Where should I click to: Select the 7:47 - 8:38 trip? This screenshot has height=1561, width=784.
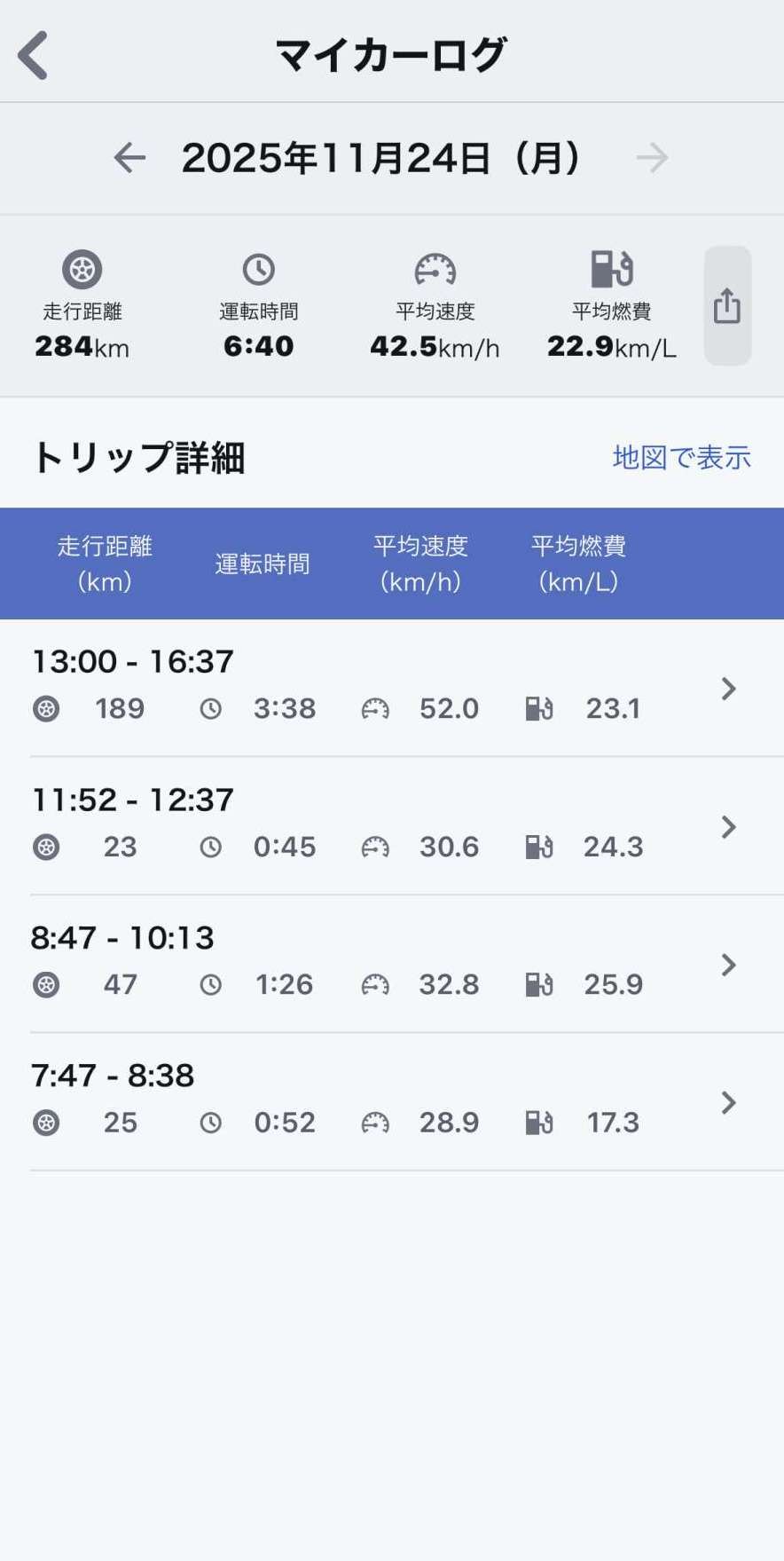coord(390,1101)
